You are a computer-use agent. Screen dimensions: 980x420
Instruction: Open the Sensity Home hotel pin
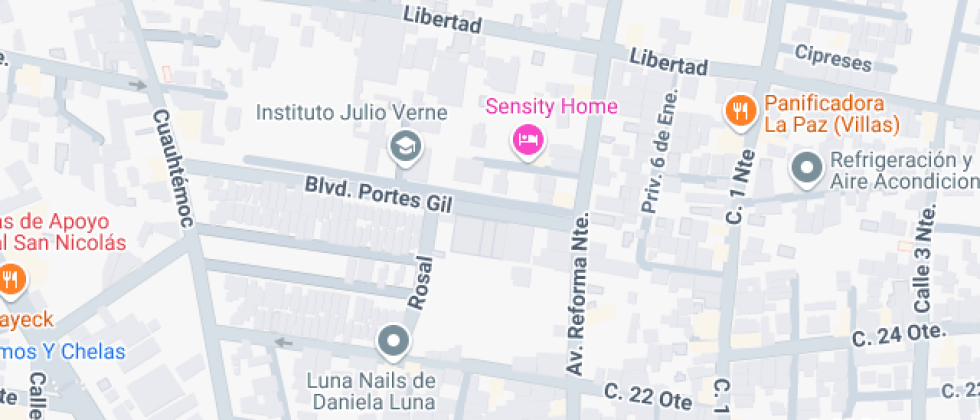point(527,139)
